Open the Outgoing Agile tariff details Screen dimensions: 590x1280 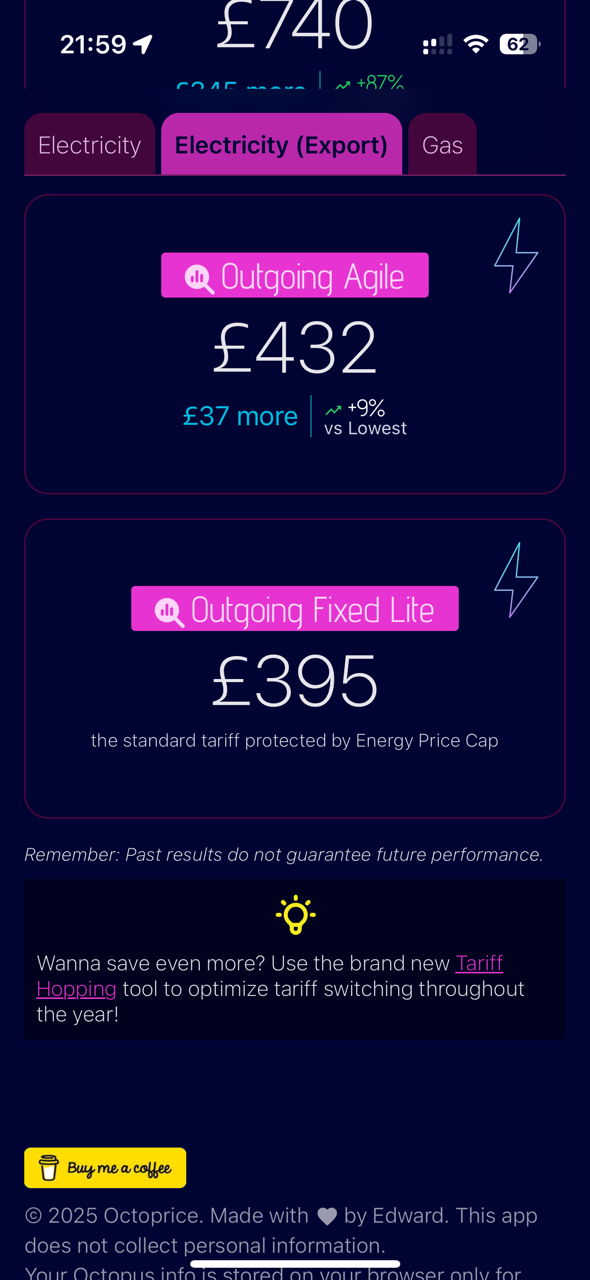295,275
